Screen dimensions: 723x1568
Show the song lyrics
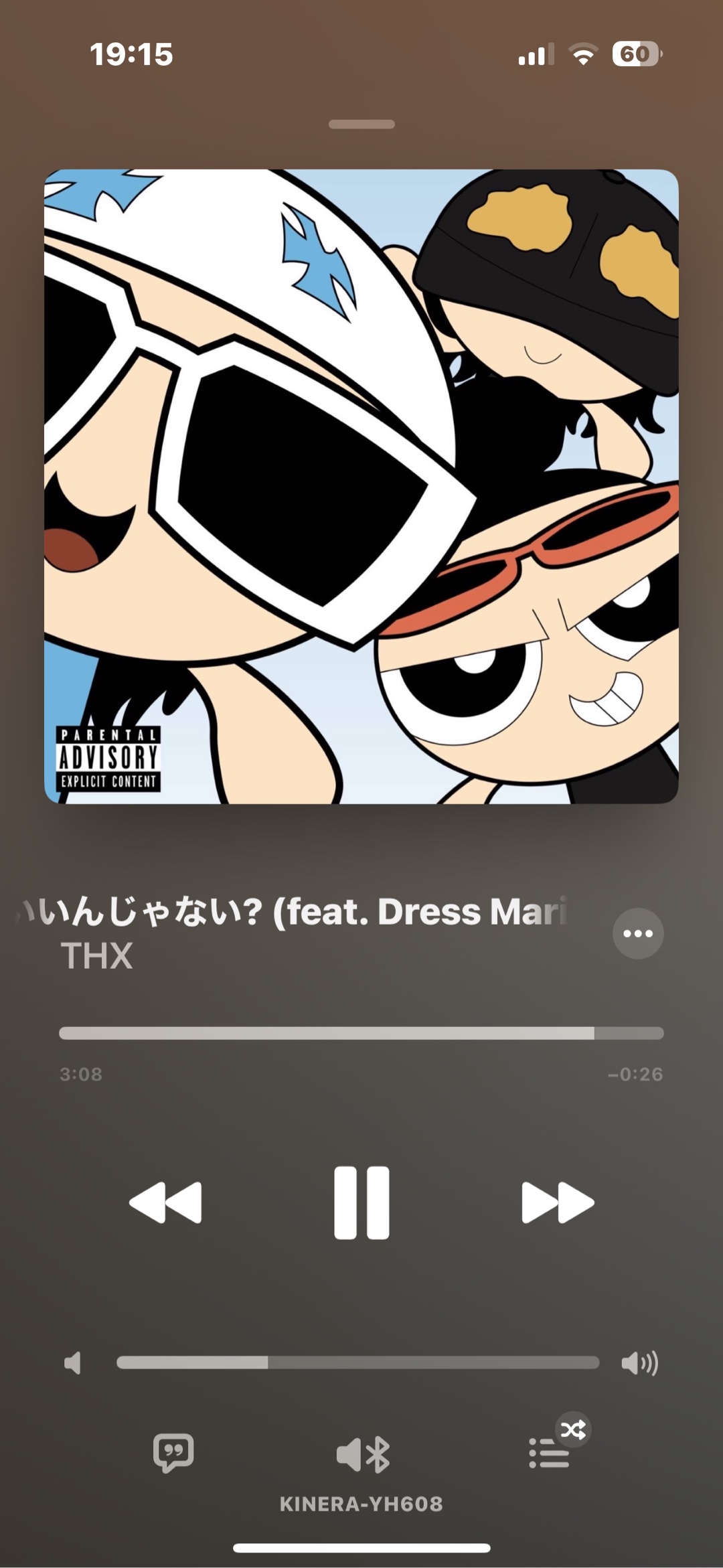point(173,1453)
